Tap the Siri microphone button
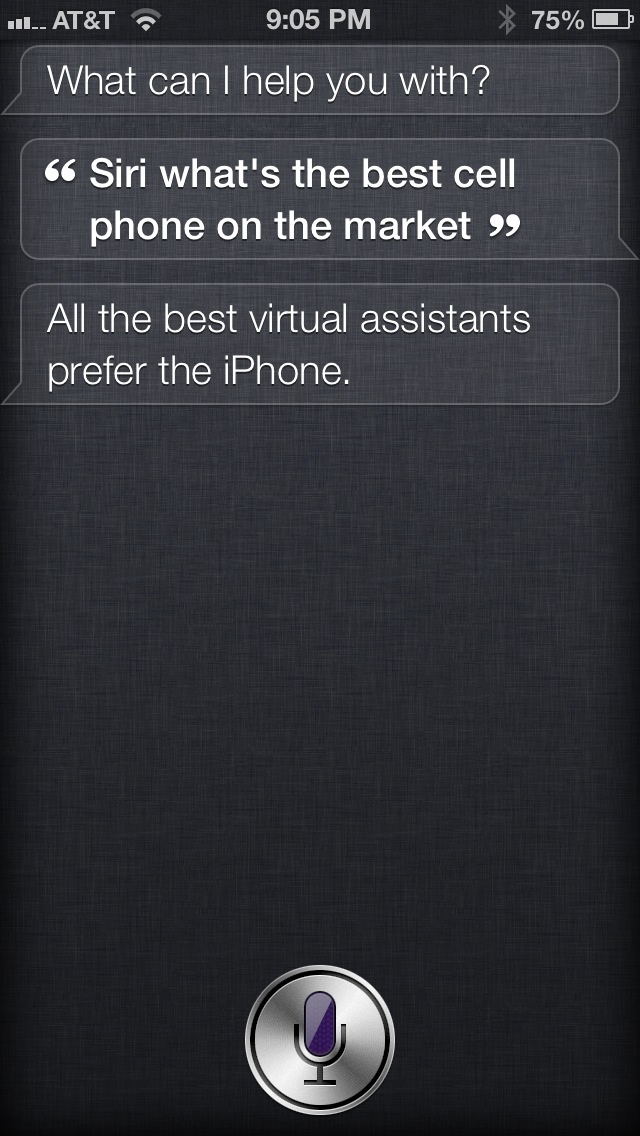640x1136 pixels. [320, 1039]
